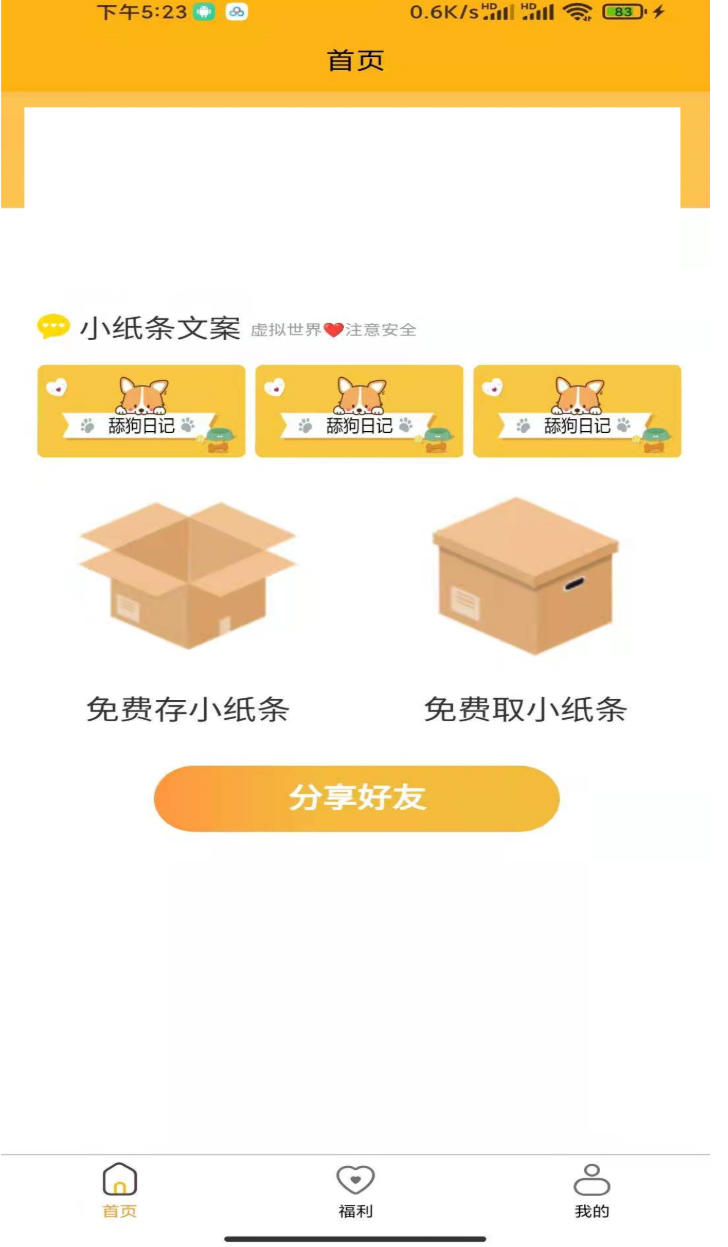Screen dimensions: 728x1247
Task: Open the 免费存小纸条 open box
Action: [187, 576]
